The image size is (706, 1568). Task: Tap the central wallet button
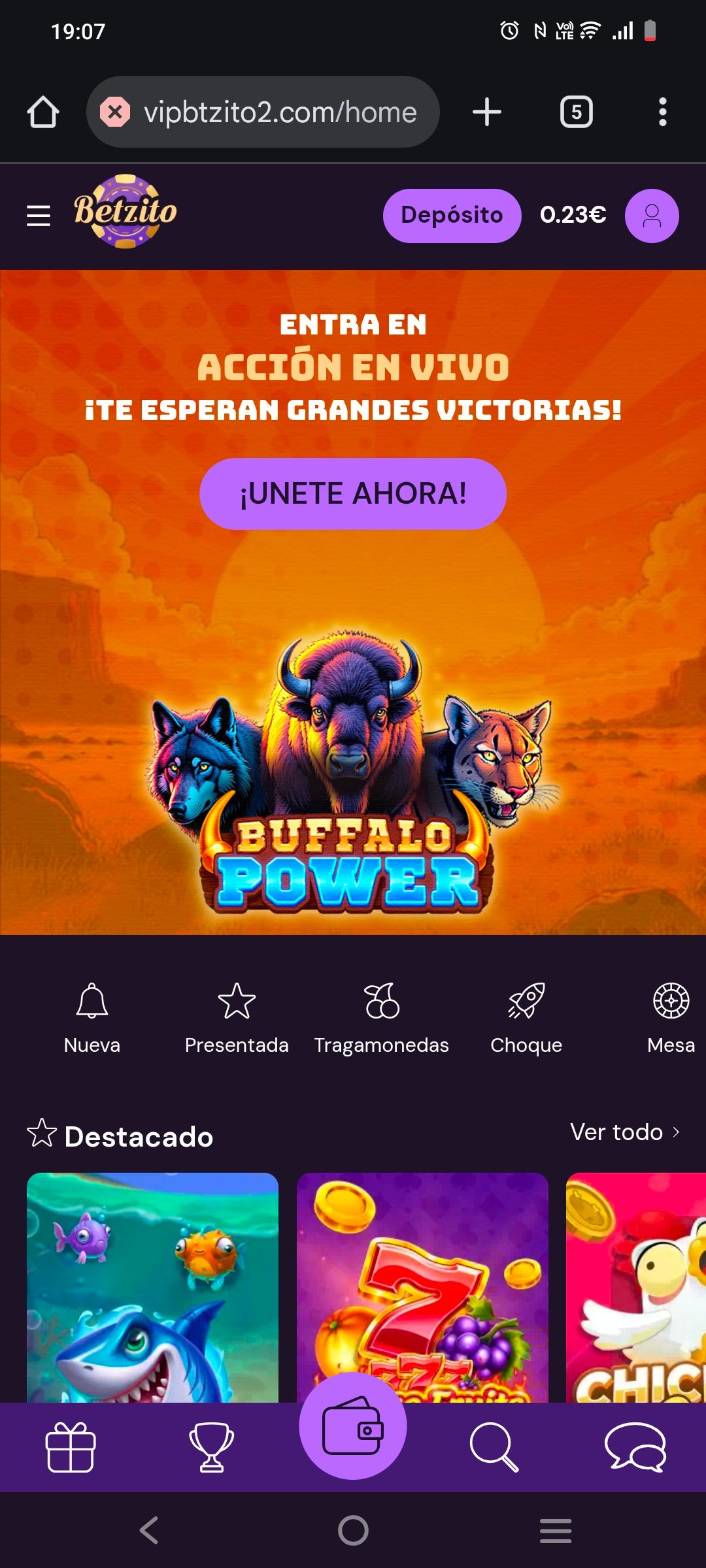pos(353,1426)
